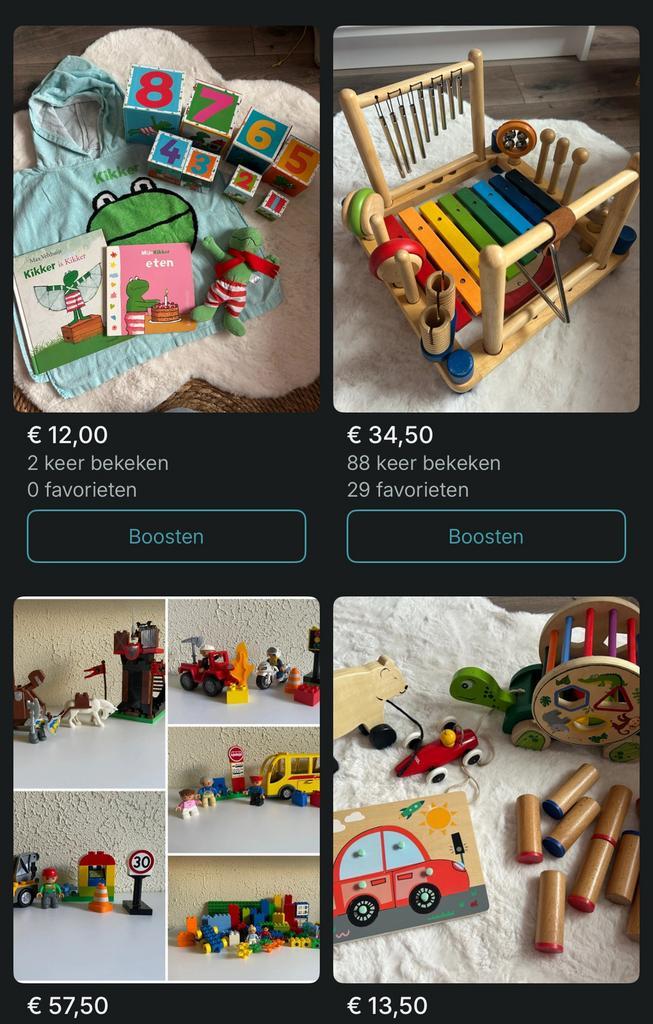Open the €57,50 Duplo sets listing
The width and height of the screenshot is (653, 1024).
point(166,790)
